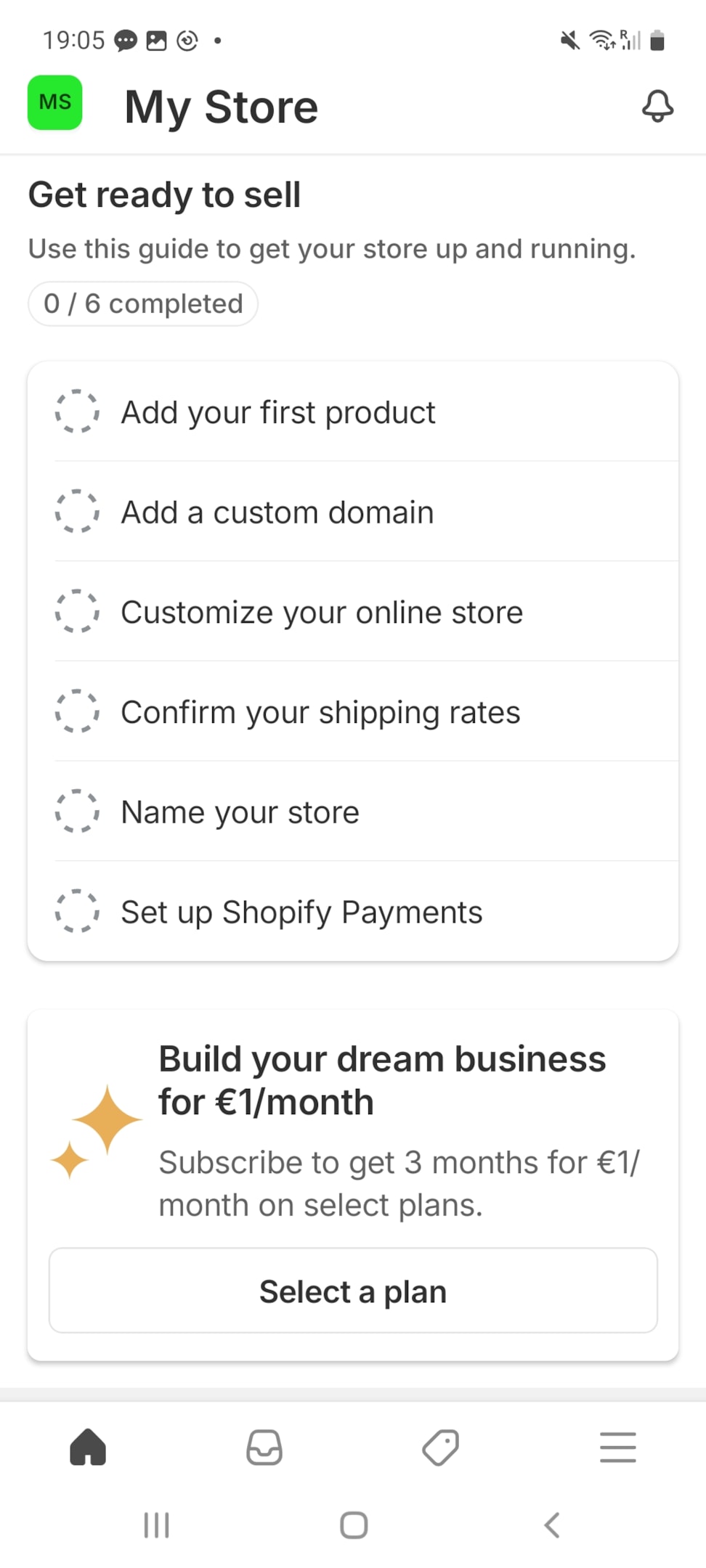Open the notifications bell
Image resolution: width=706 pixels, height=1568 pixels.
coord(657,106)
